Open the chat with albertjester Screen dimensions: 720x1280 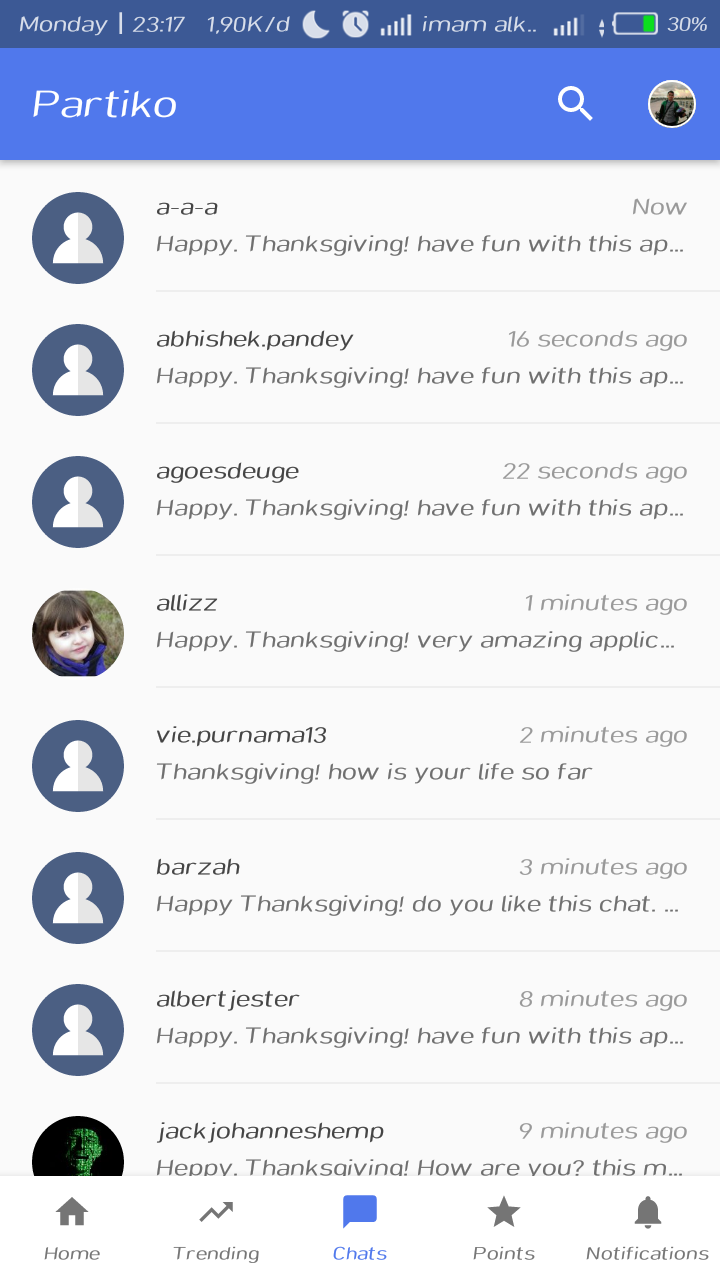(x=420, y=1018)
